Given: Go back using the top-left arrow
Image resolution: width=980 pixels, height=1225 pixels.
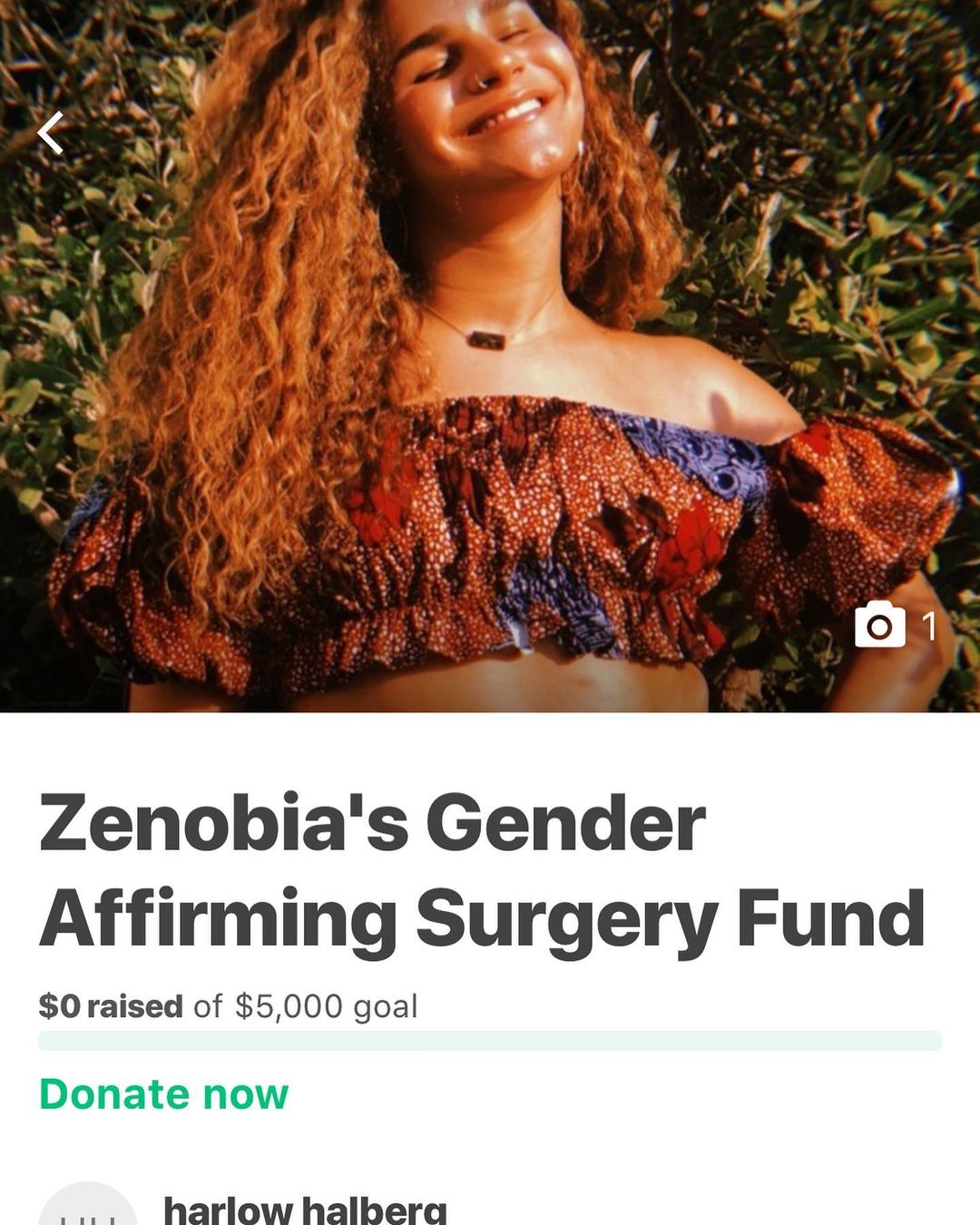Looking at the screenshot, I should 51,133.
